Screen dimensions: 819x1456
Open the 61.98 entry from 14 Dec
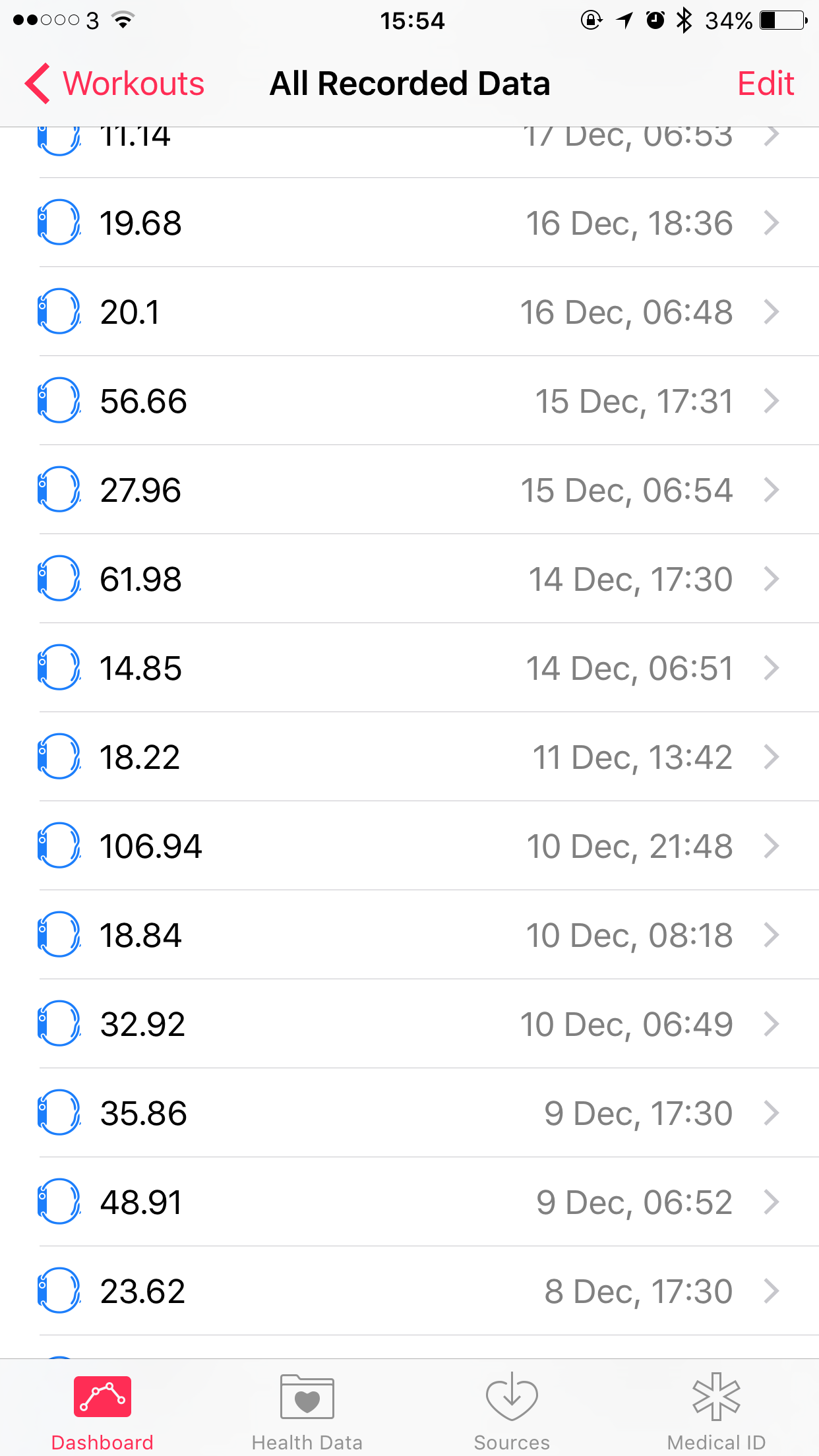(409, 579)
